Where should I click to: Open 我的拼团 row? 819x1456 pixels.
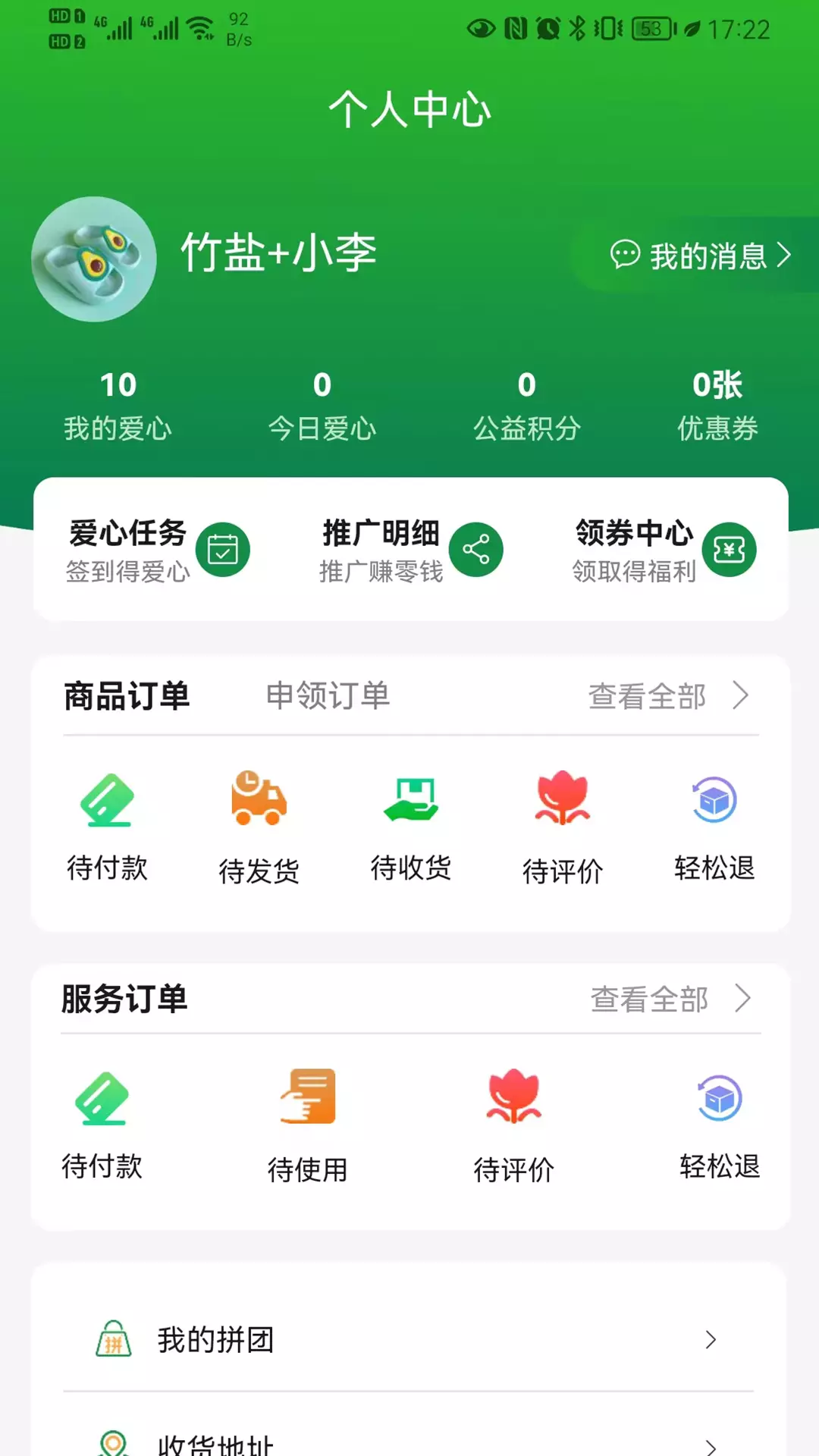click(409, 1340)
